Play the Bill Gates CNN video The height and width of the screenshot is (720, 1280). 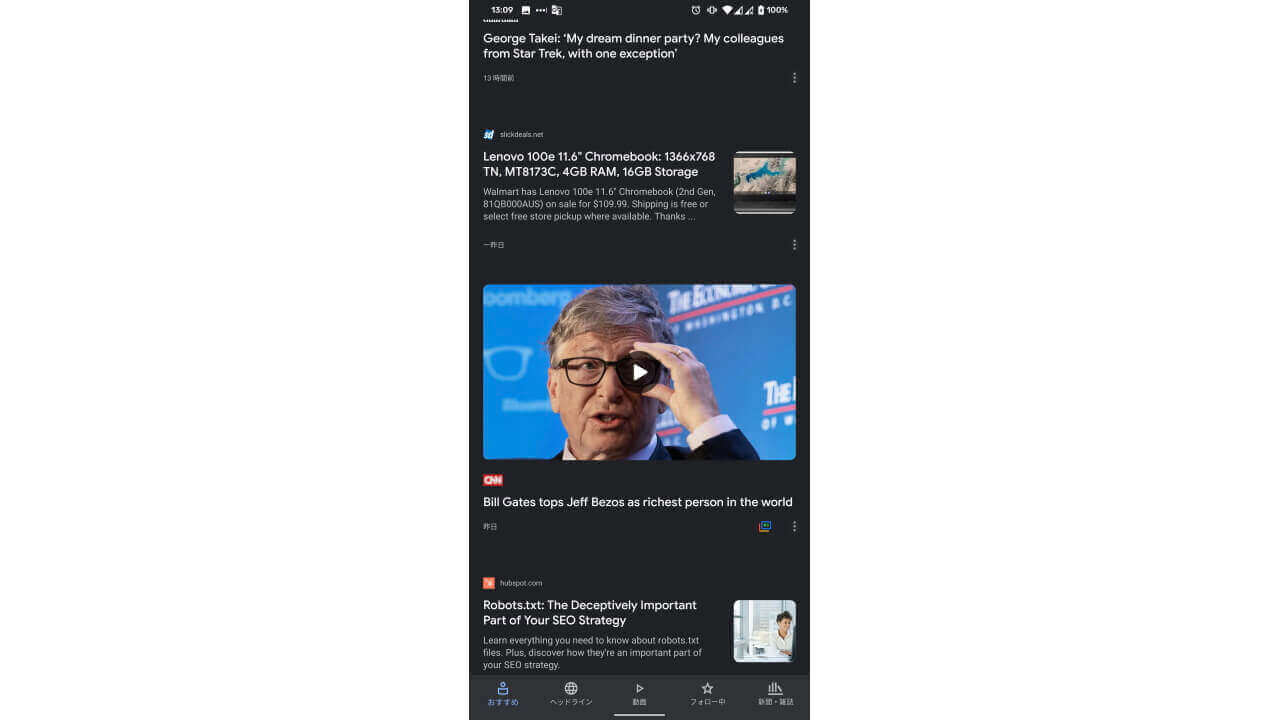639,372
